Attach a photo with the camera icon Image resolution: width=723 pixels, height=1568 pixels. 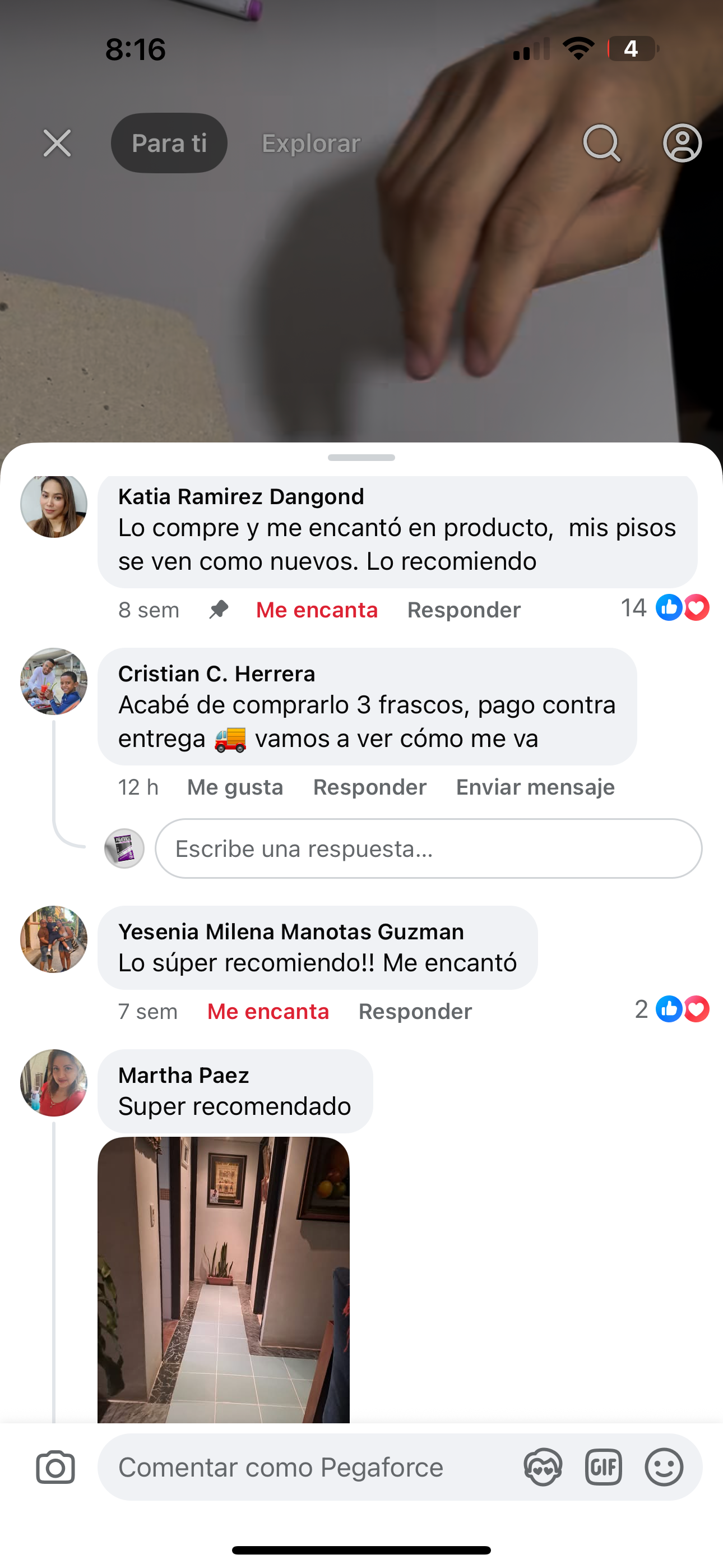pos(55,1468)
